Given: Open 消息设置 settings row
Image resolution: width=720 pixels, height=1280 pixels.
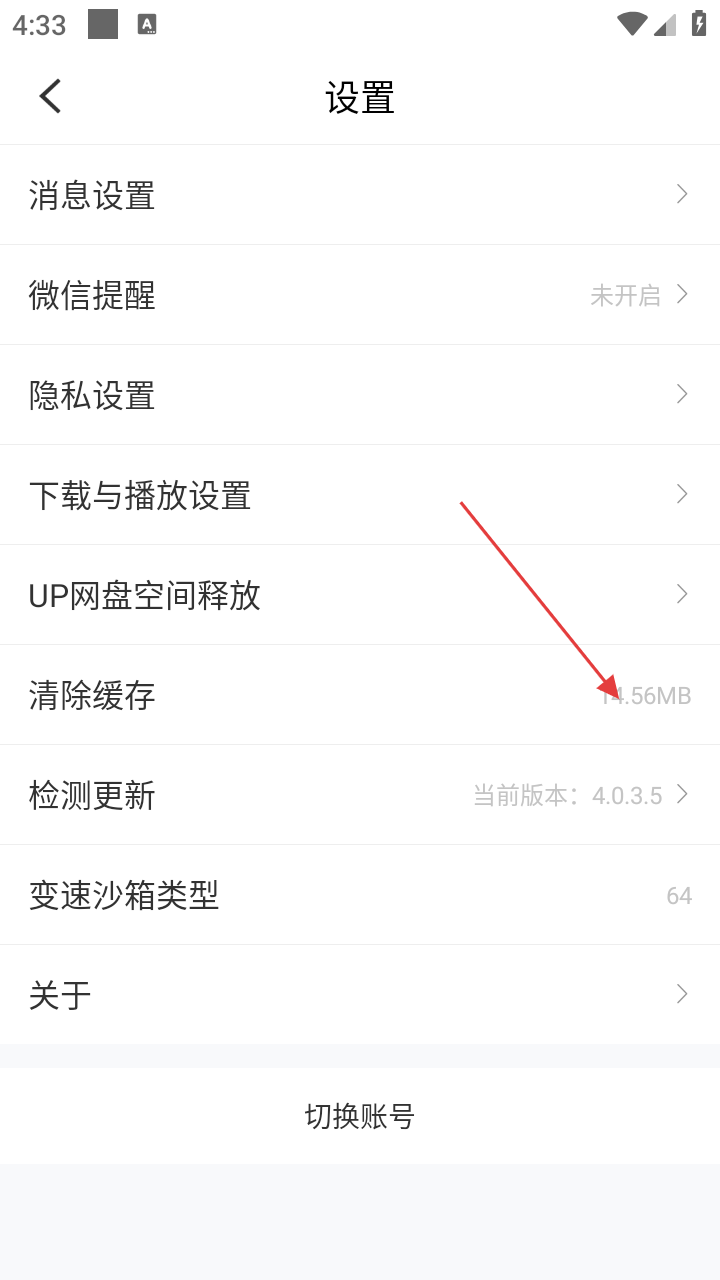Looking at the screenshot, I should (x=360, y=195).
